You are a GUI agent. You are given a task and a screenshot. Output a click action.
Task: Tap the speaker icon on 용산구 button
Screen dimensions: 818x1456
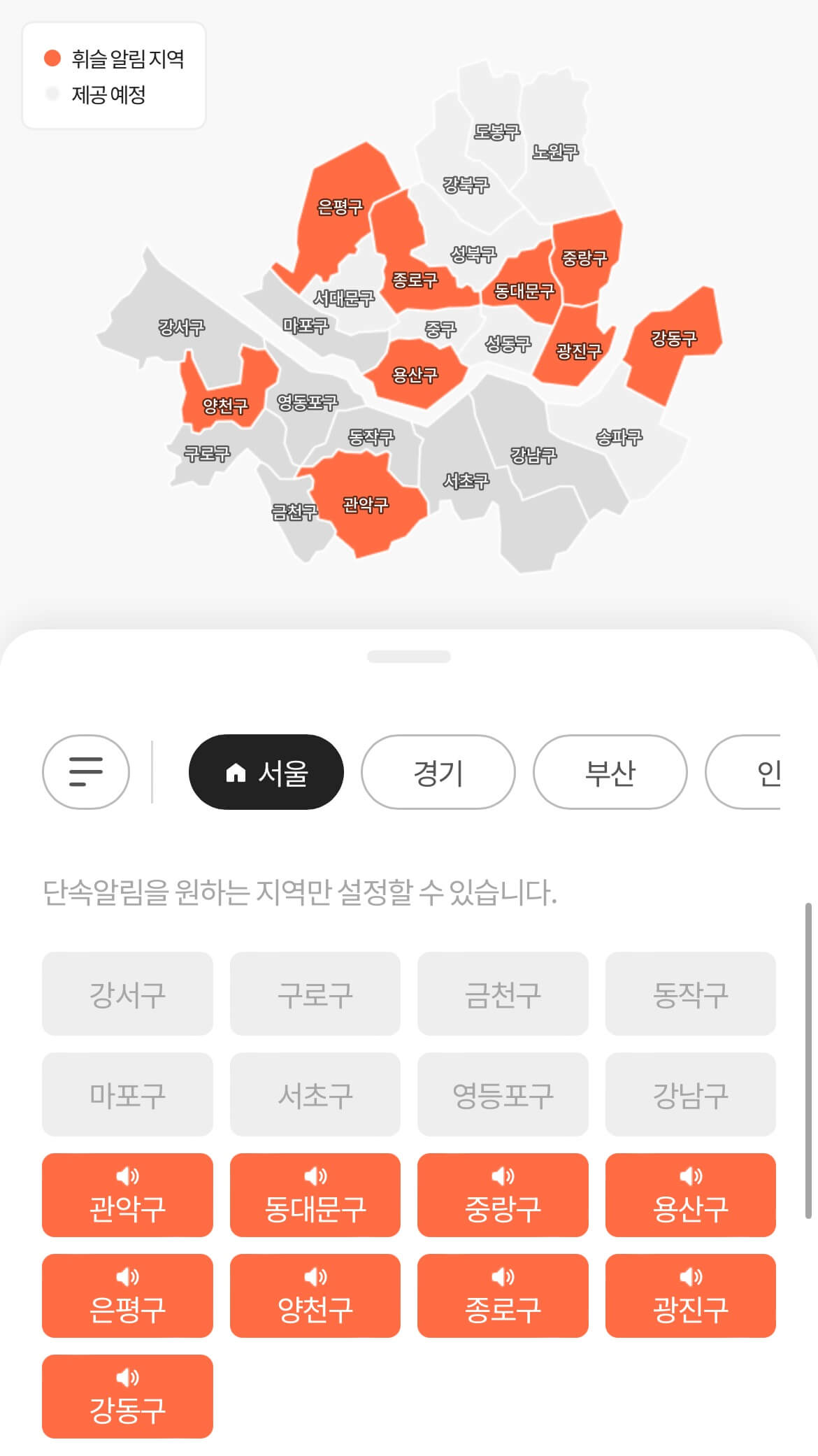(x=691, y=1174)
